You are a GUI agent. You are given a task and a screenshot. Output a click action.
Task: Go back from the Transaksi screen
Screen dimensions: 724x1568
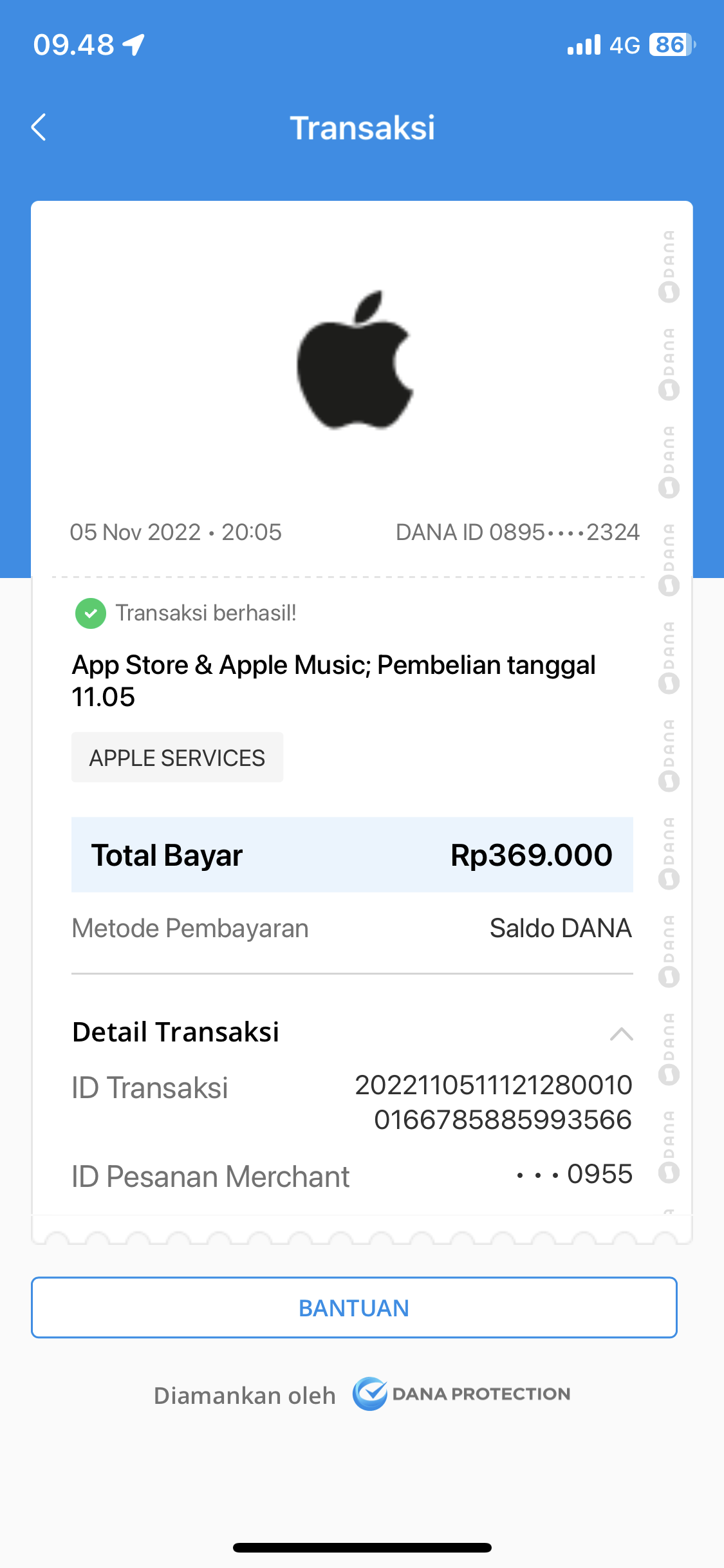pyautogui.click(x=39, y=127)
